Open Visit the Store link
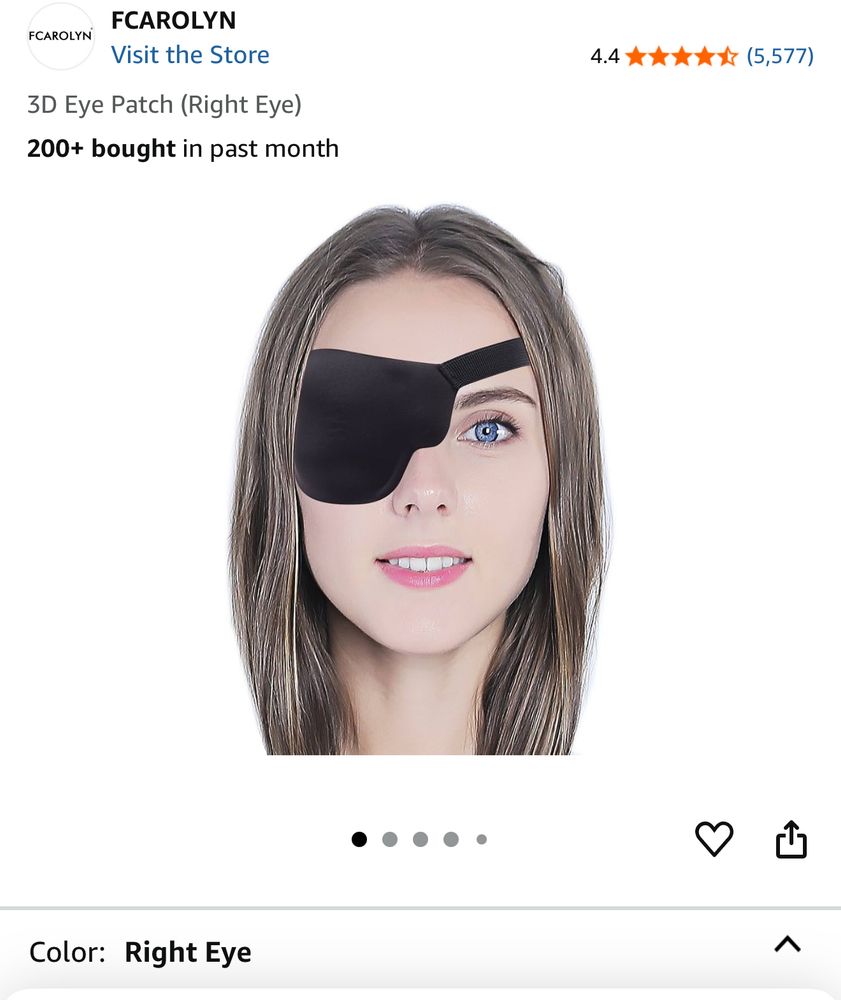This screenshot has width=841, height=1000. click(x=190, y=55)
